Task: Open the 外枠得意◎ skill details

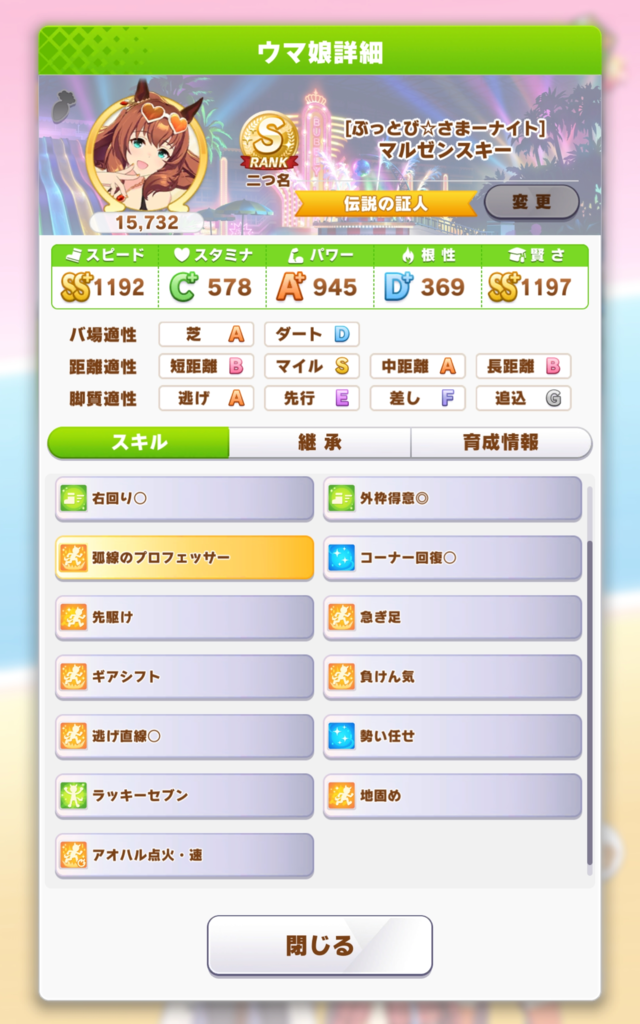Action: (452, 497)
